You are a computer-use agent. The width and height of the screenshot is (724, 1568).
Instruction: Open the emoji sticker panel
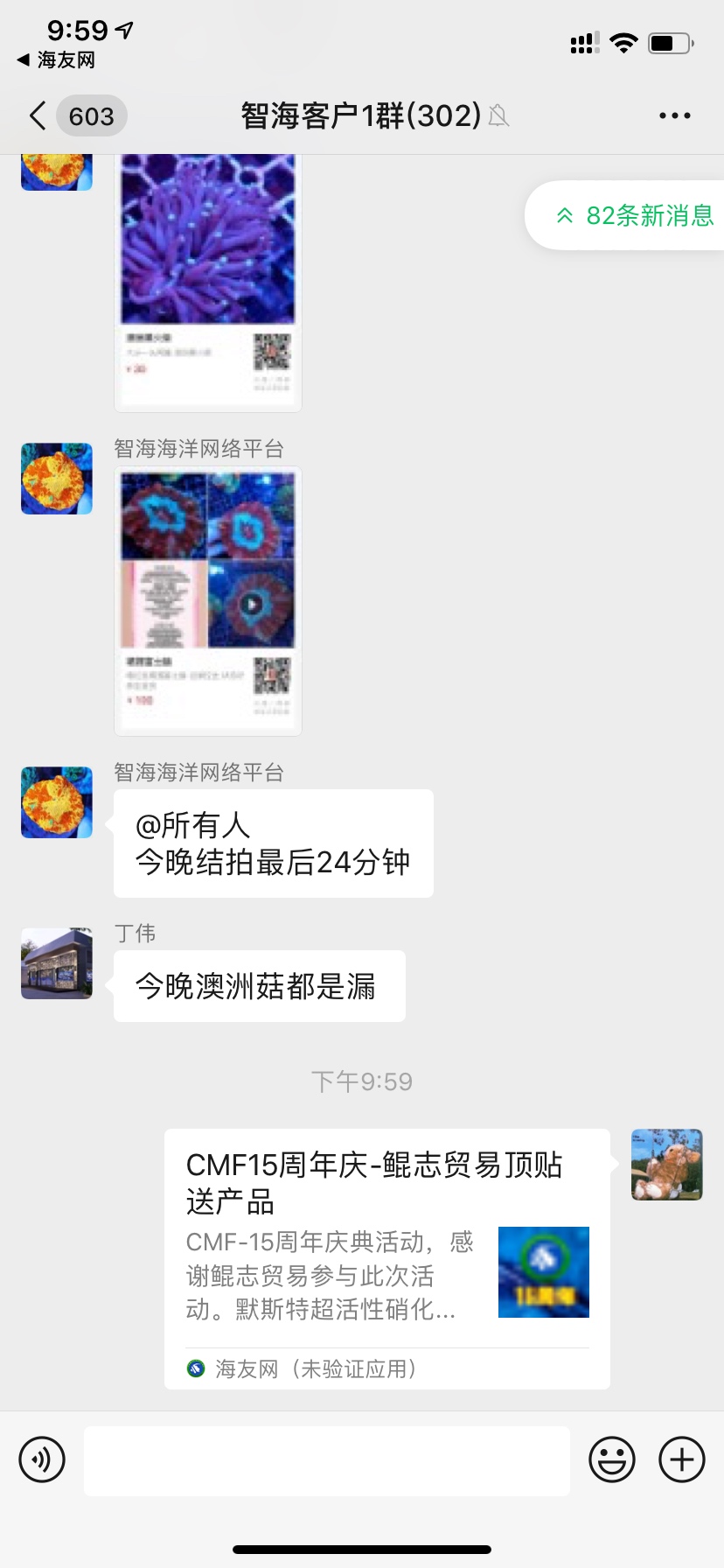[x=611, y=1459]
